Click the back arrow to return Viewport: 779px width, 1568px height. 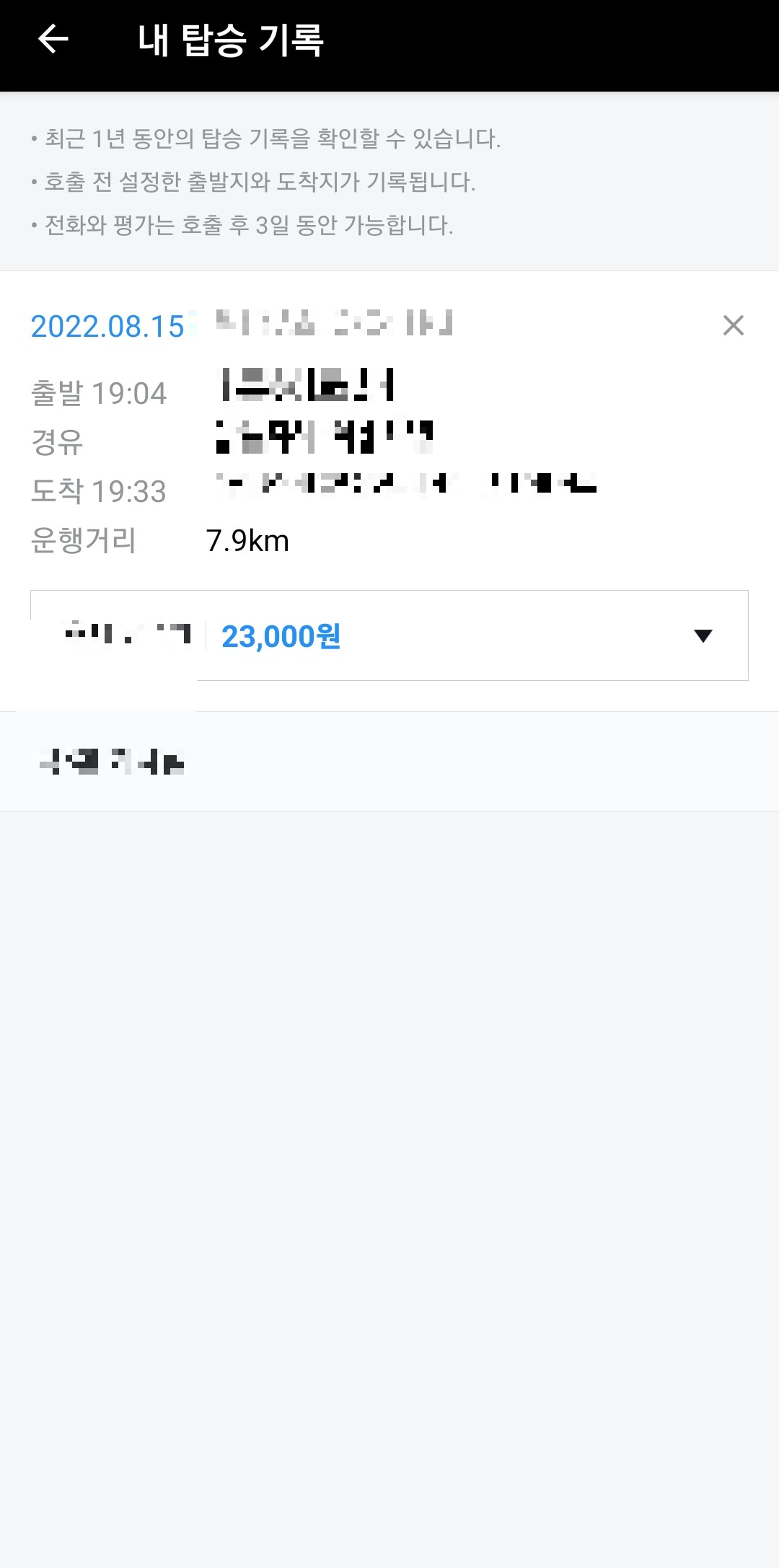[x=52, y=41]
